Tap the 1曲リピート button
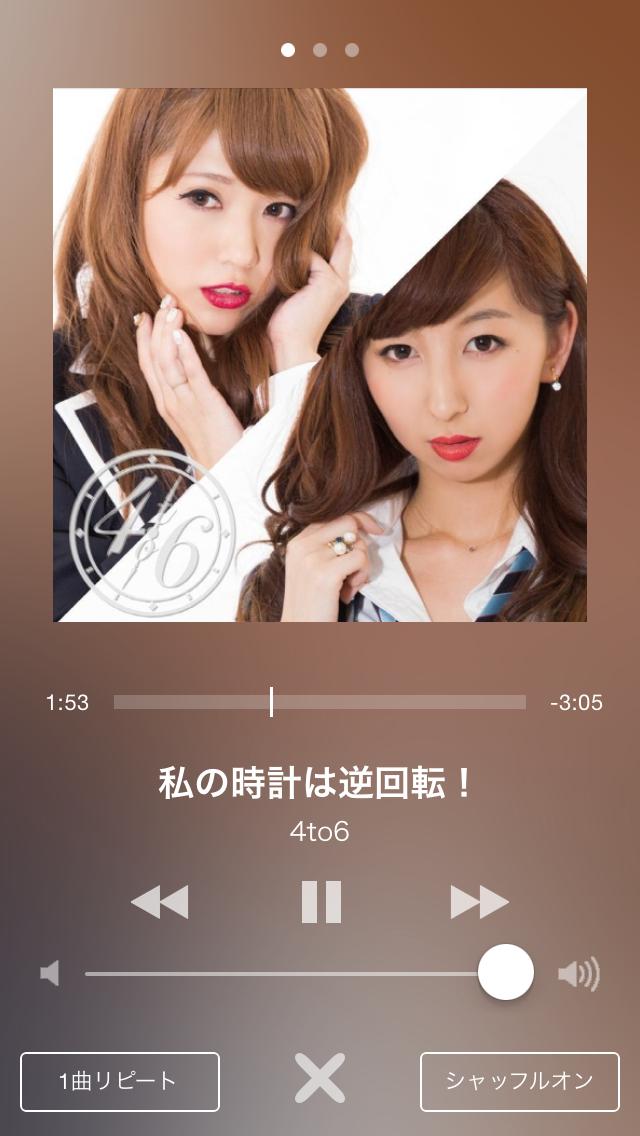640x1136 pixels. [x=120, y=1081]
